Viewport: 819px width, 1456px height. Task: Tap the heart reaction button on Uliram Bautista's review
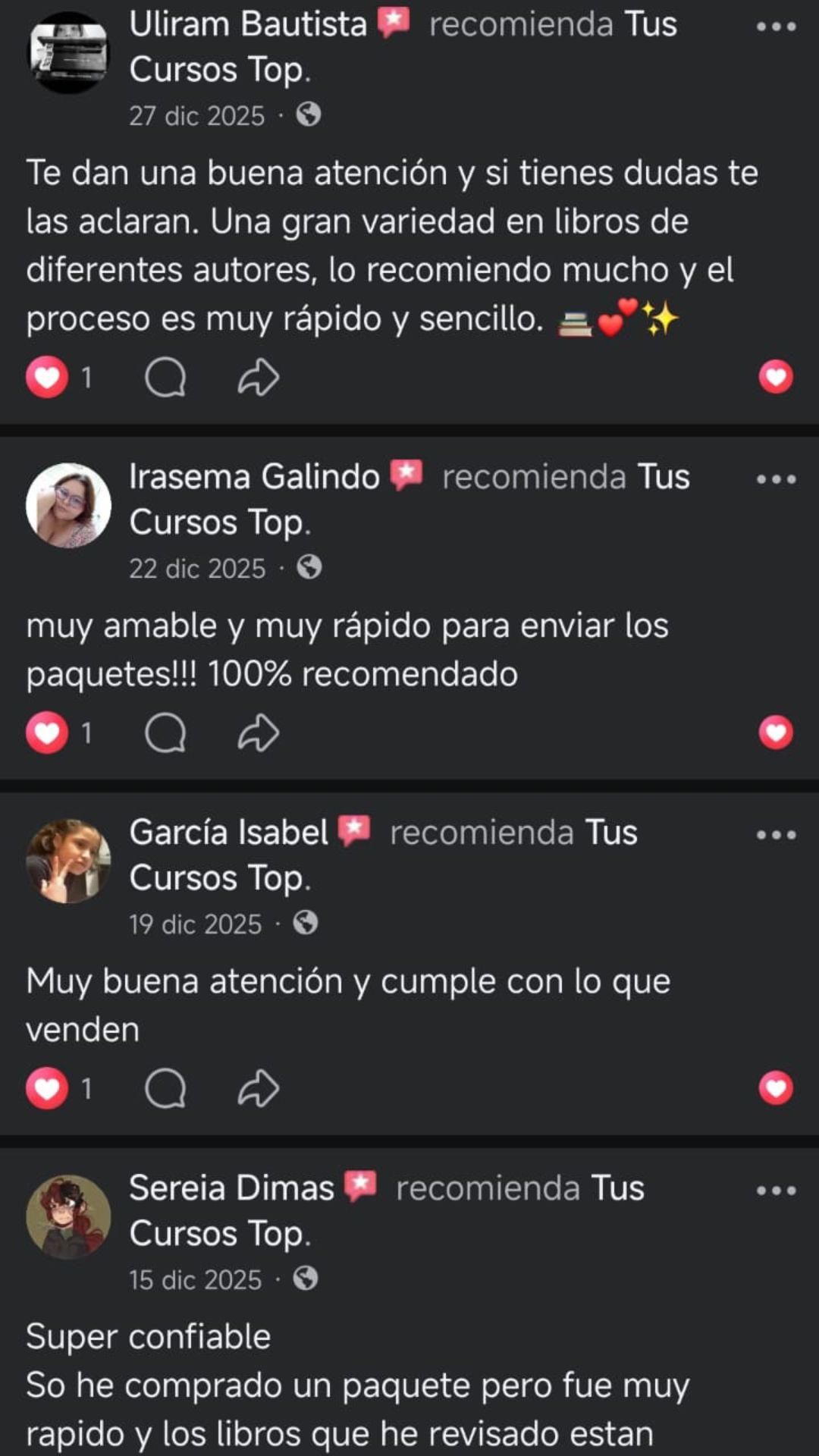click(x=775, y=378)
